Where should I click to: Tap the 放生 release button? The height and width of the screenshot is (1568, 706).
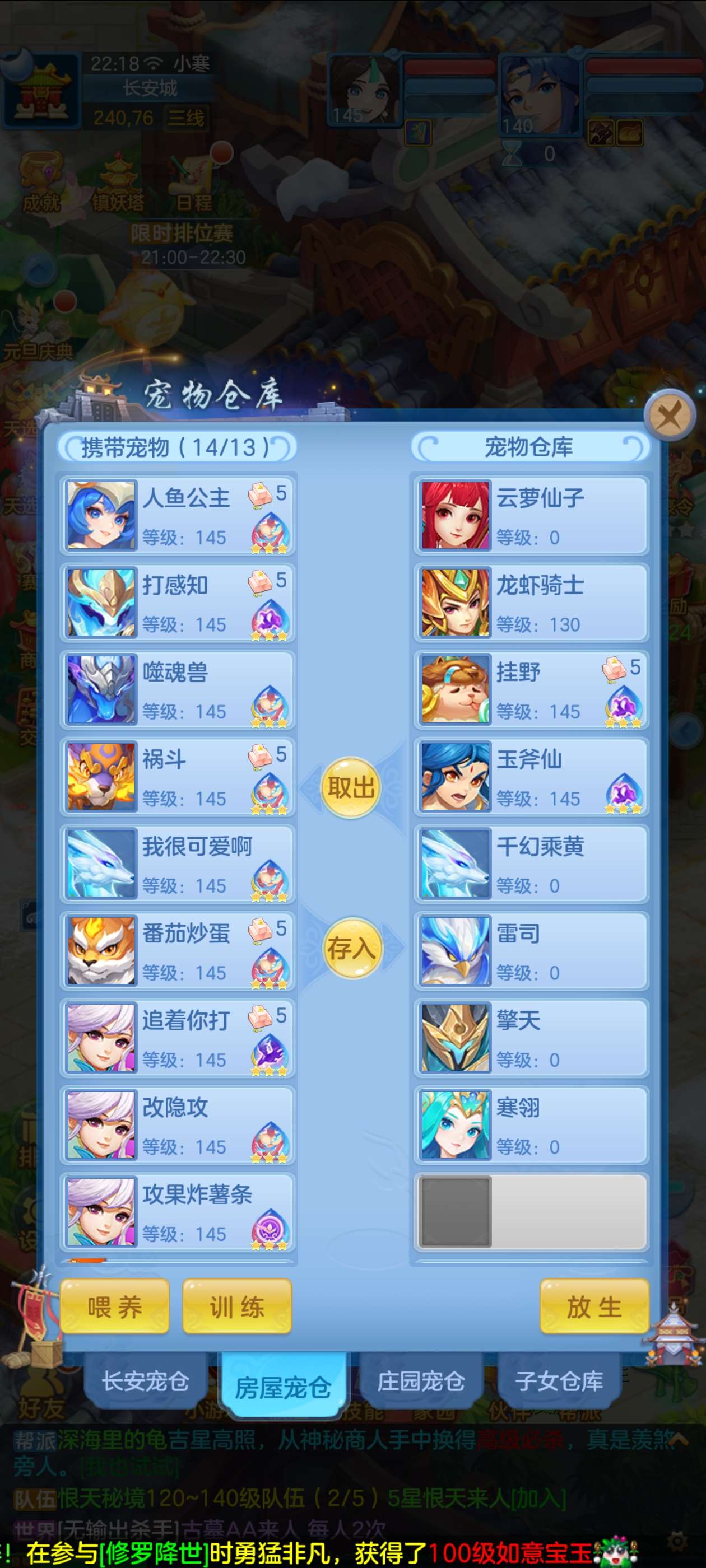(x=594, y=1307)
